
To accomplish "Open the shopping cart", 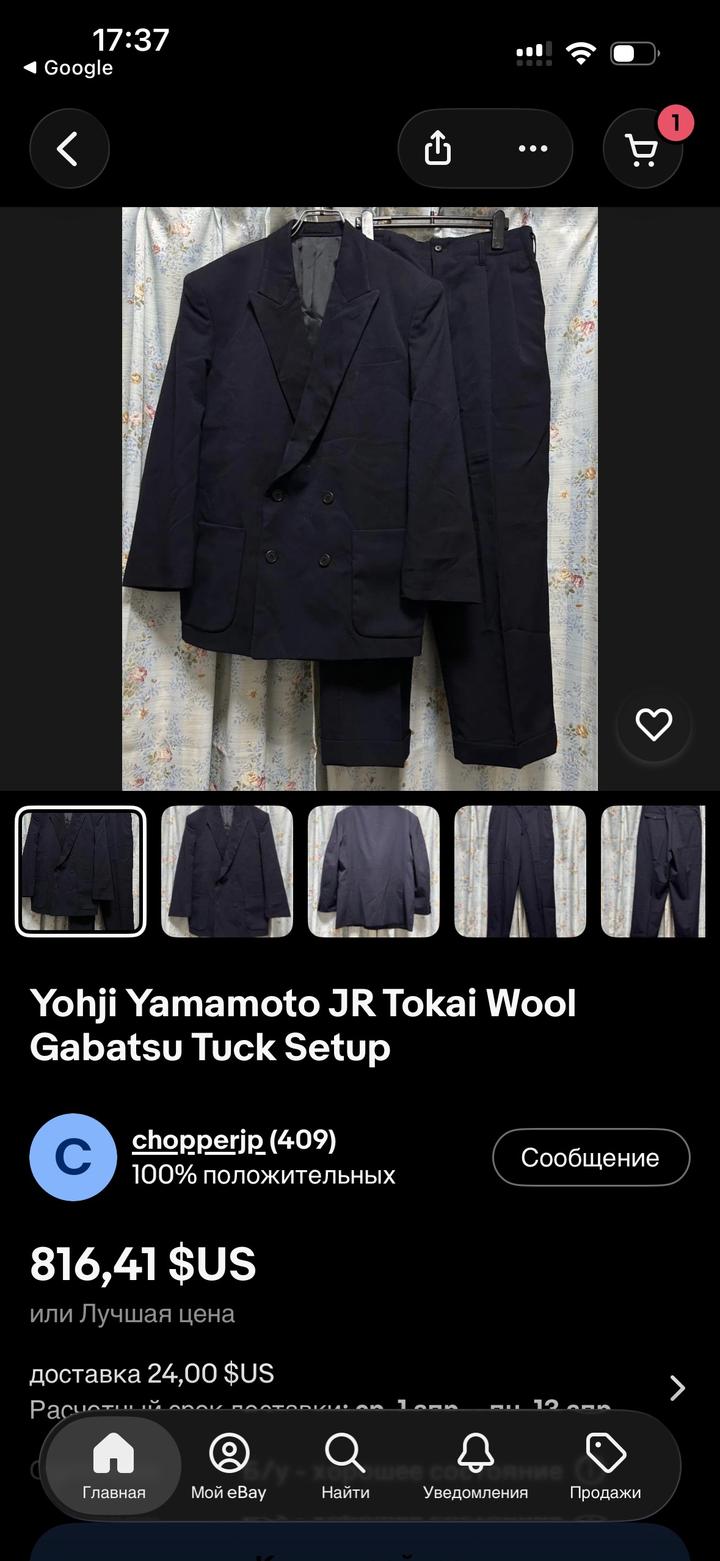I will (x=642, y=149).
